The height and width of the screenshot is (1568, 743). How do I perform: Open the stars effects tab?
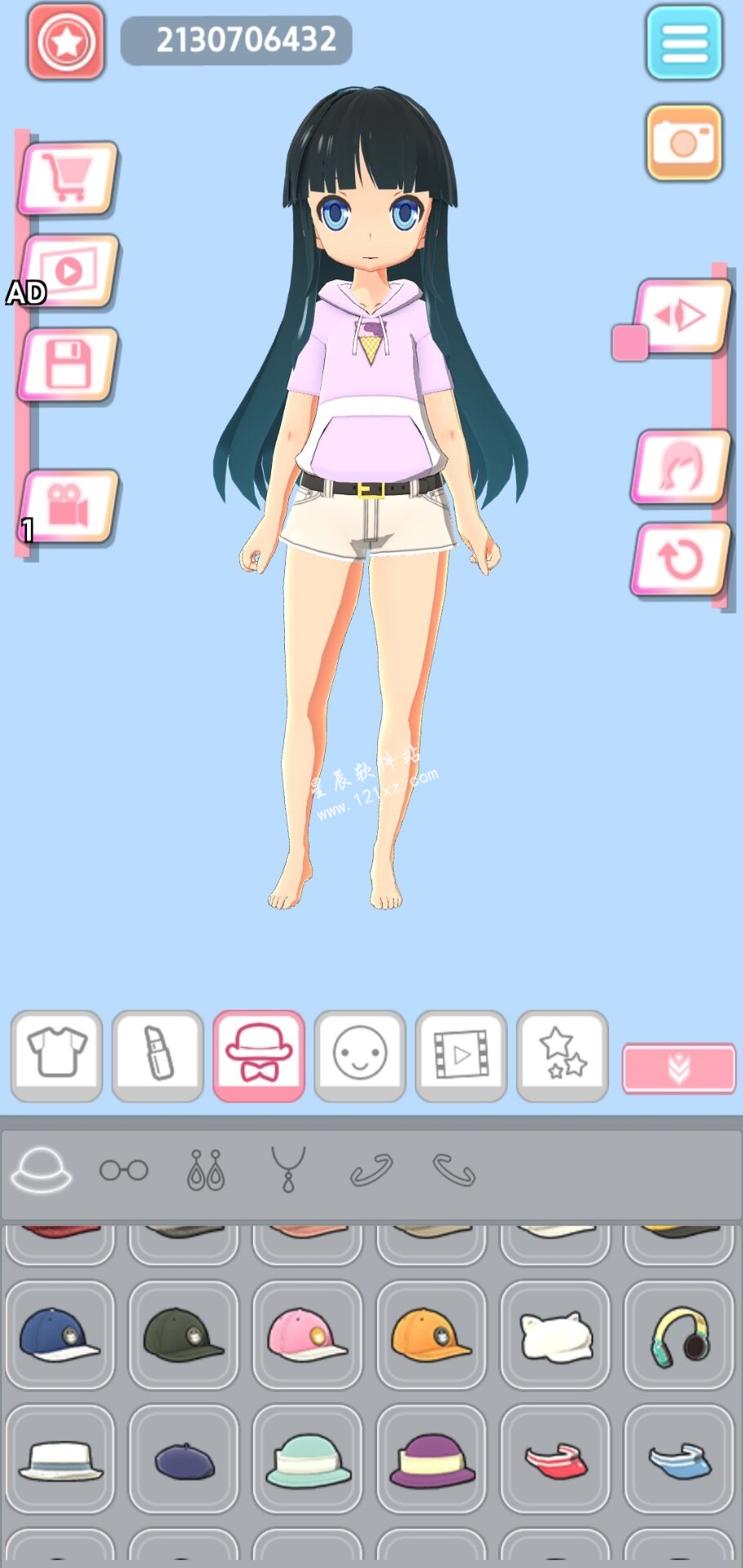[x=563, y=1055]
